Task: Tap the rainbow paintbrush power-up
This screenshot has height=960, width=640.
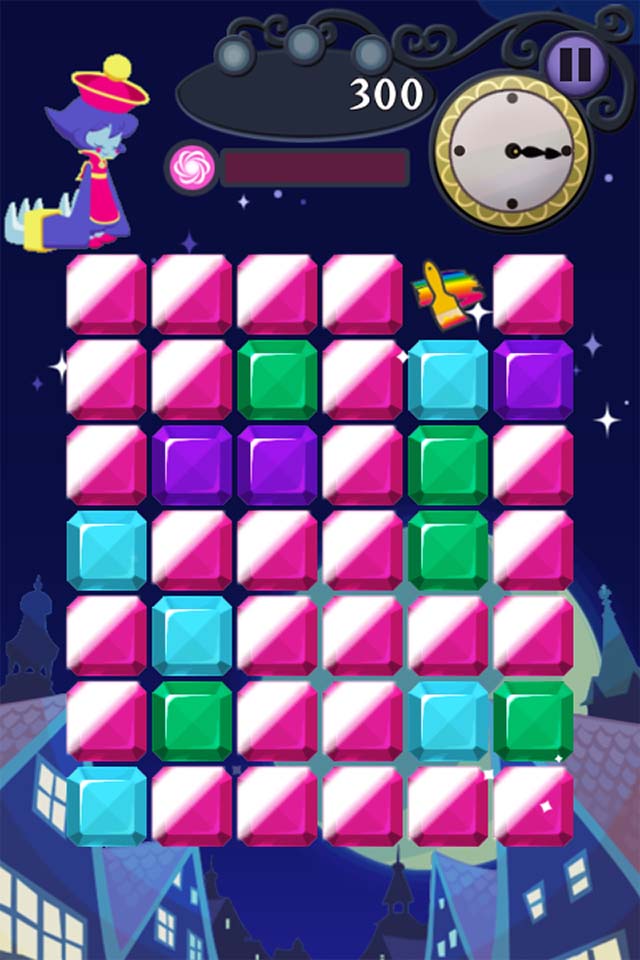Action: [447, 292]
